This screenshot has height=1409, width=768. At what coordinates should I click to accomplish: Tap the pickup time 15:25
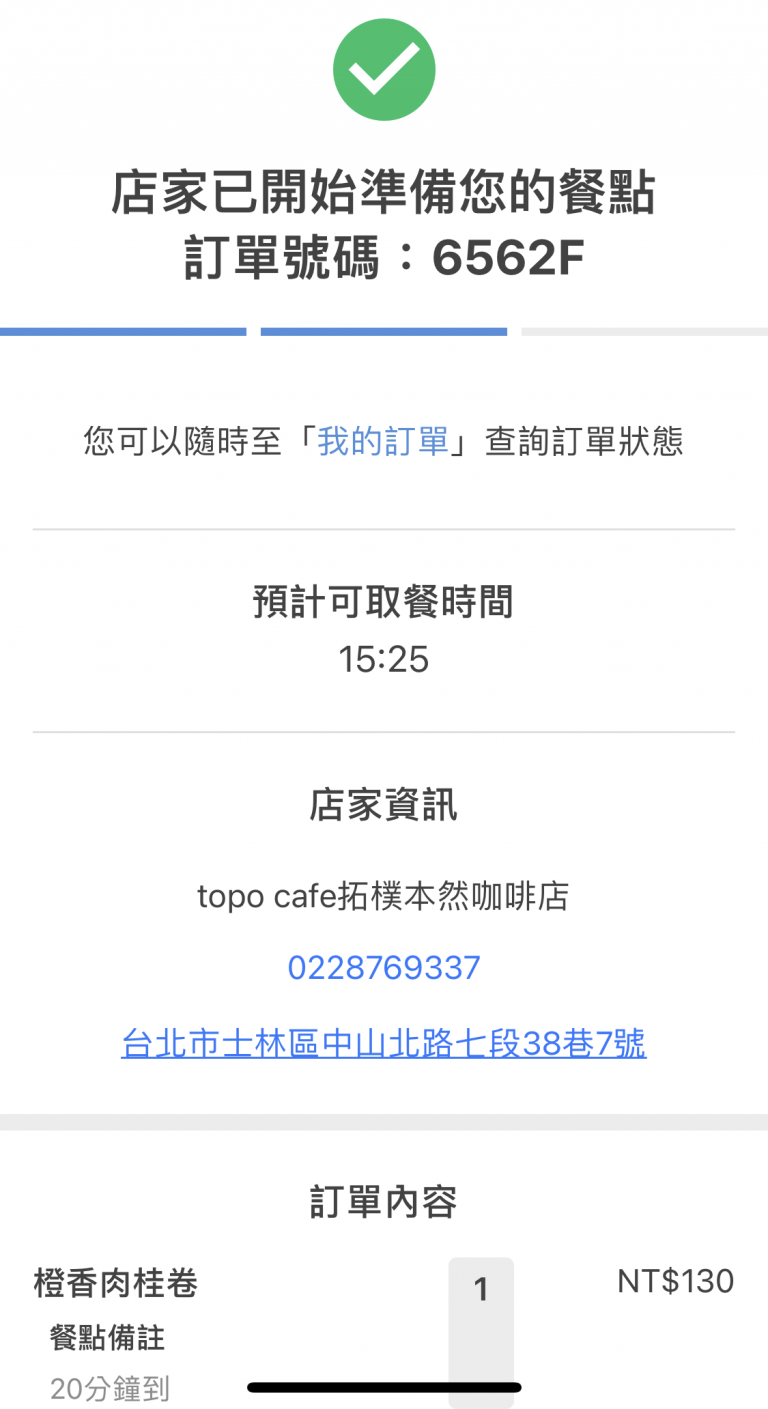tap(384, 659)
